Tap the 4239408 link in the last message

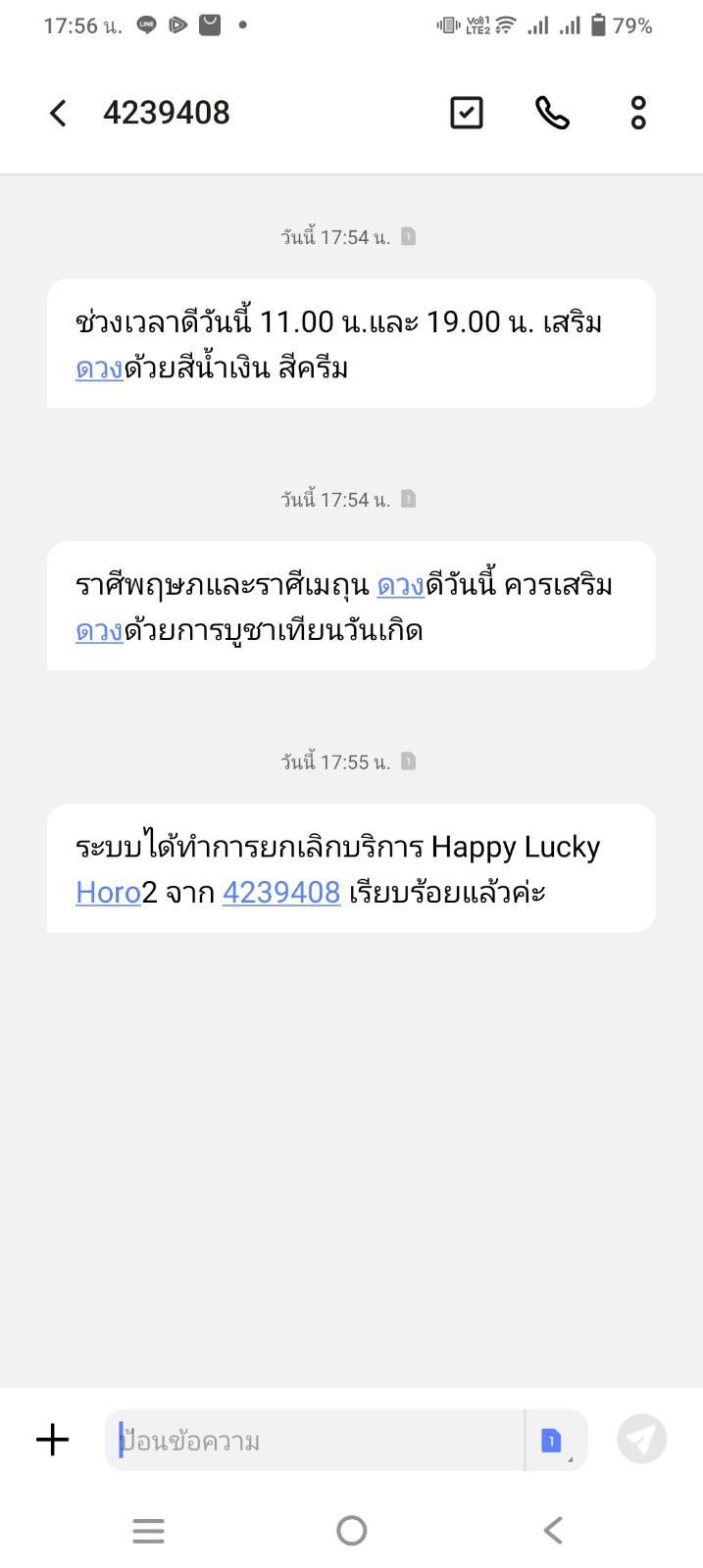(x=281, y=892)
